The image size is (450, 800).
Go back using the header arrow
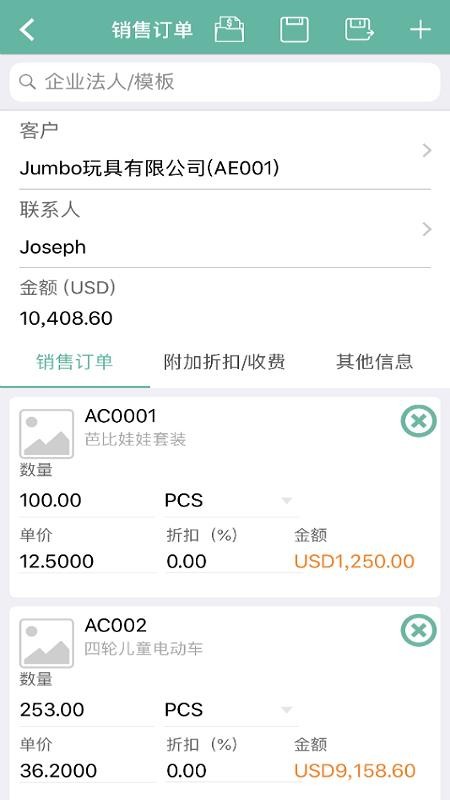(x=27, y=30)
